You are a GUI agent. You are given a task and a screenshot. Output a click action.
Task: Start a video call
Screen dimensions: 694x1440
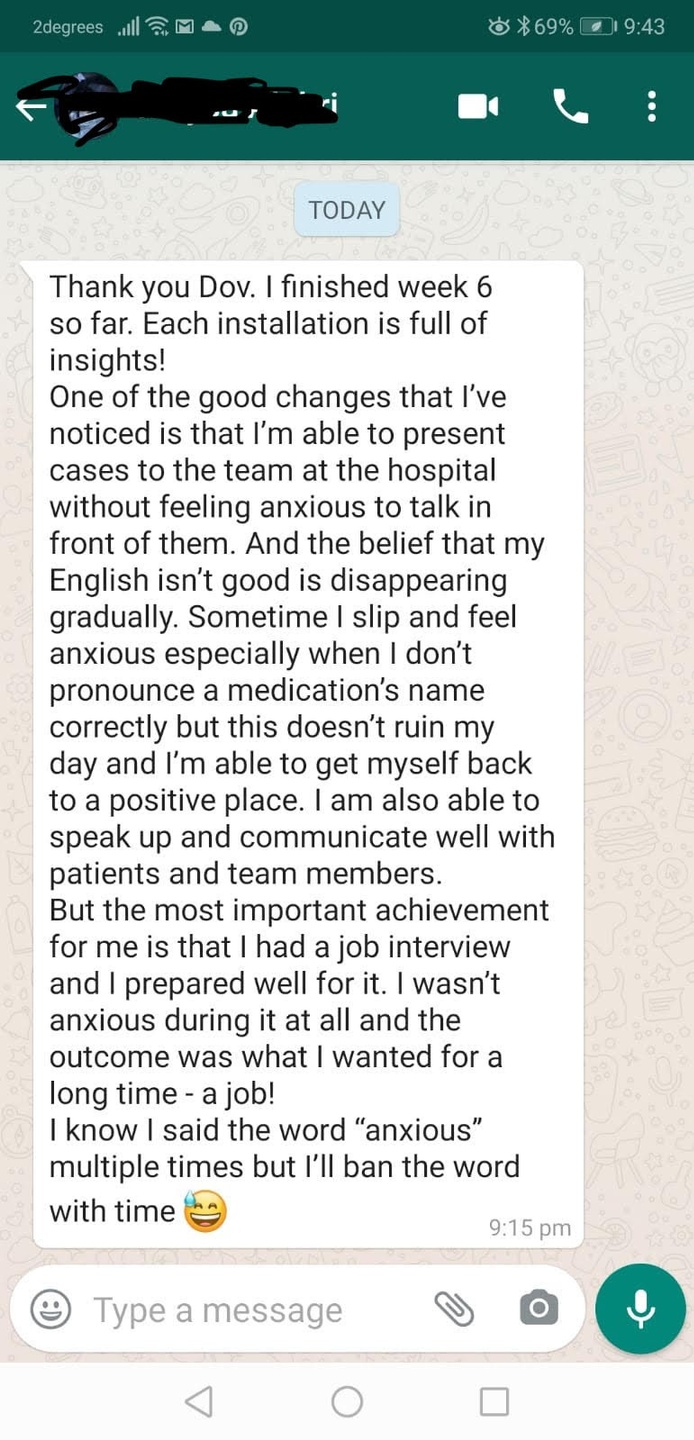(x=478, y=106)
